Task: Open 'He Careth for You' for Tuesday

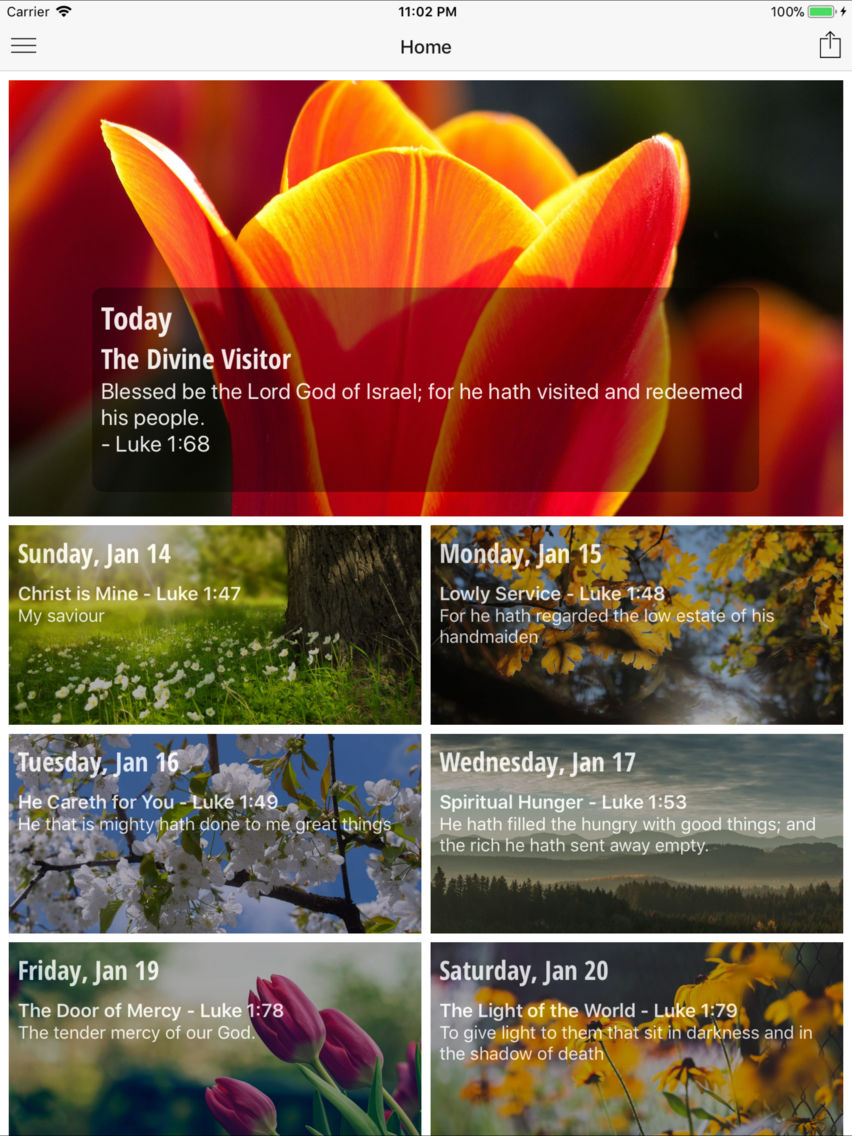Action: click(214, 832)
